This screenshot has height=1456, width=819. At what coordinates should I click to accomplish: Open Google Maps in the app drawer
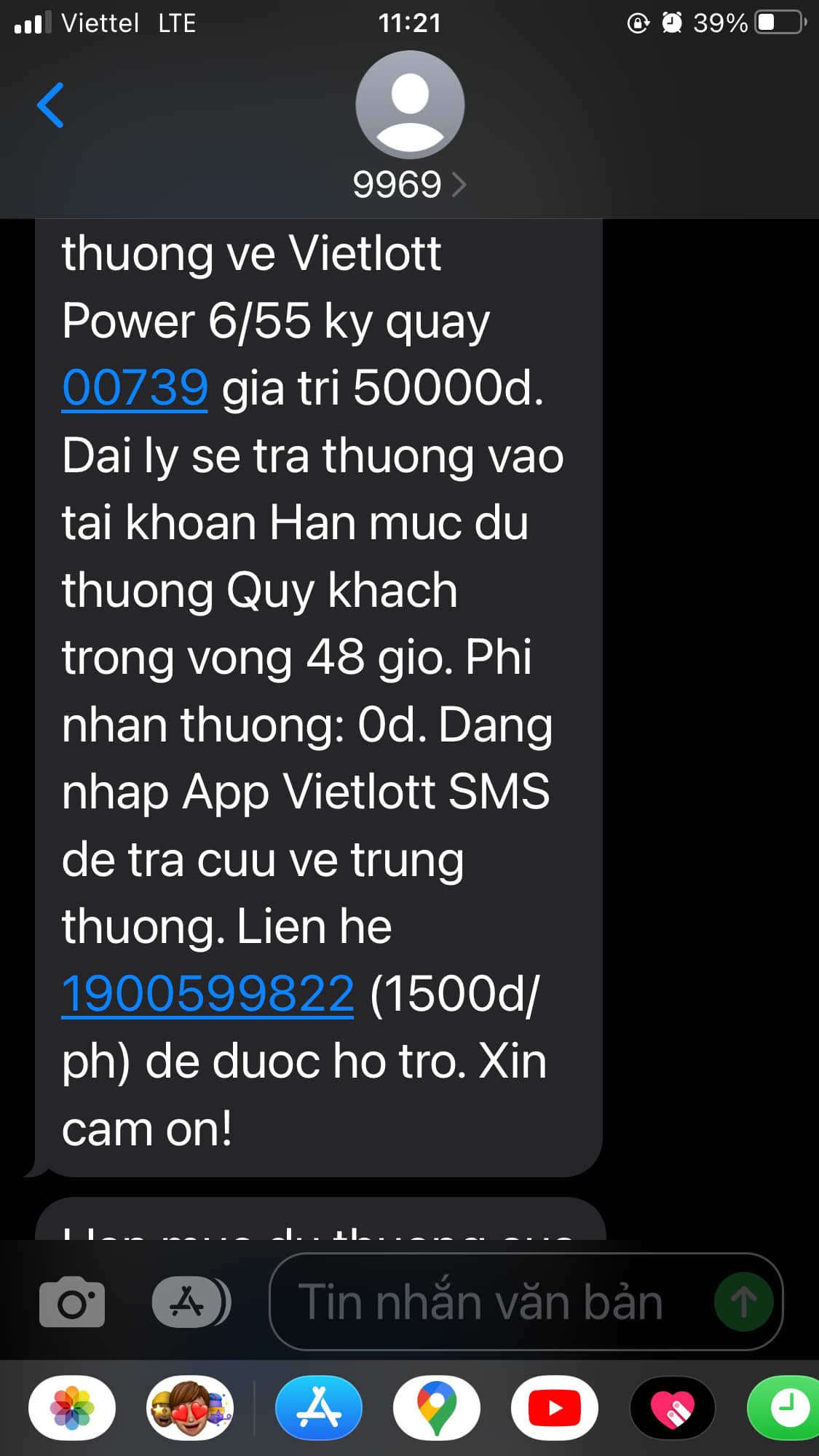click(x=436, y=1408)
